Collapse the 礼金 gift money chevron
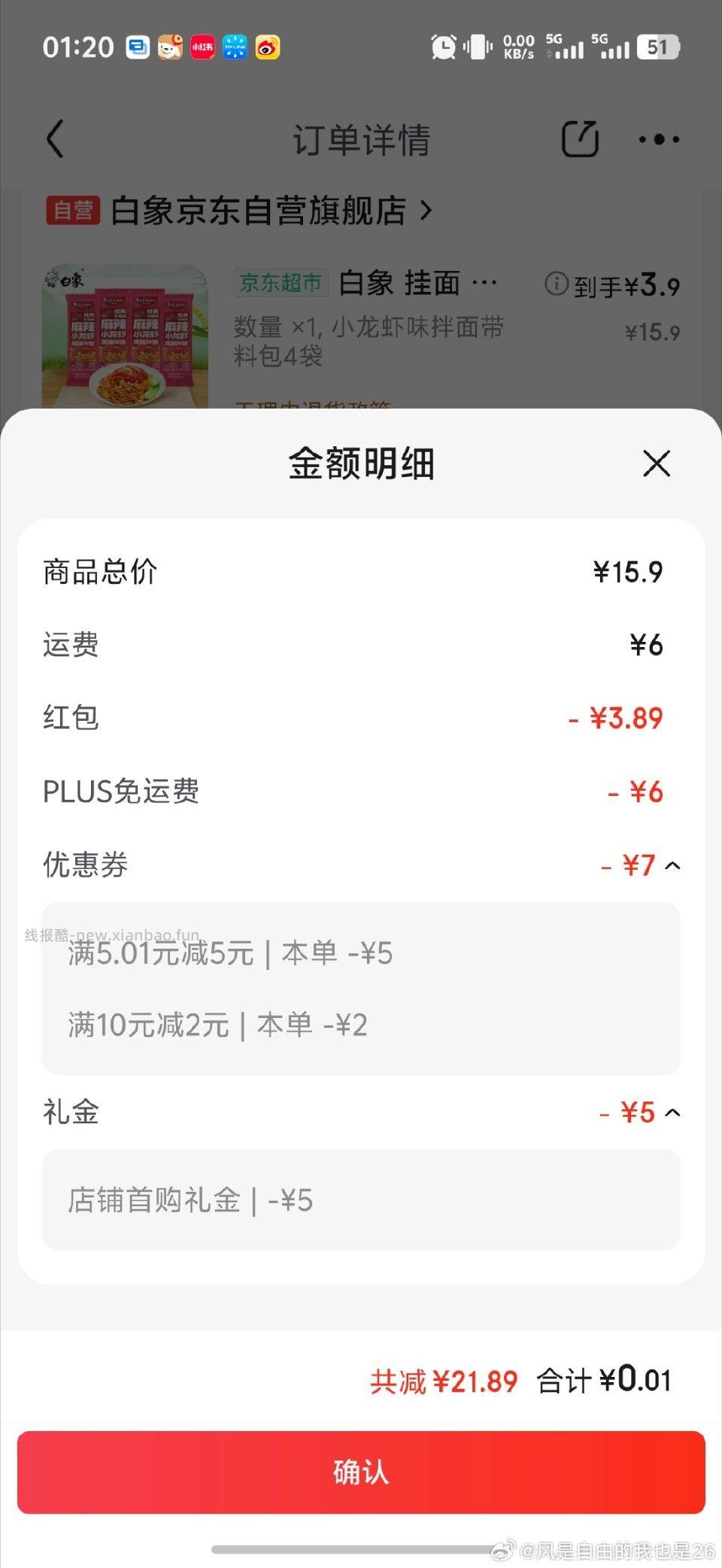Image resolution: width=722 pixels, height=1568 pixels. coord(673,1112)
